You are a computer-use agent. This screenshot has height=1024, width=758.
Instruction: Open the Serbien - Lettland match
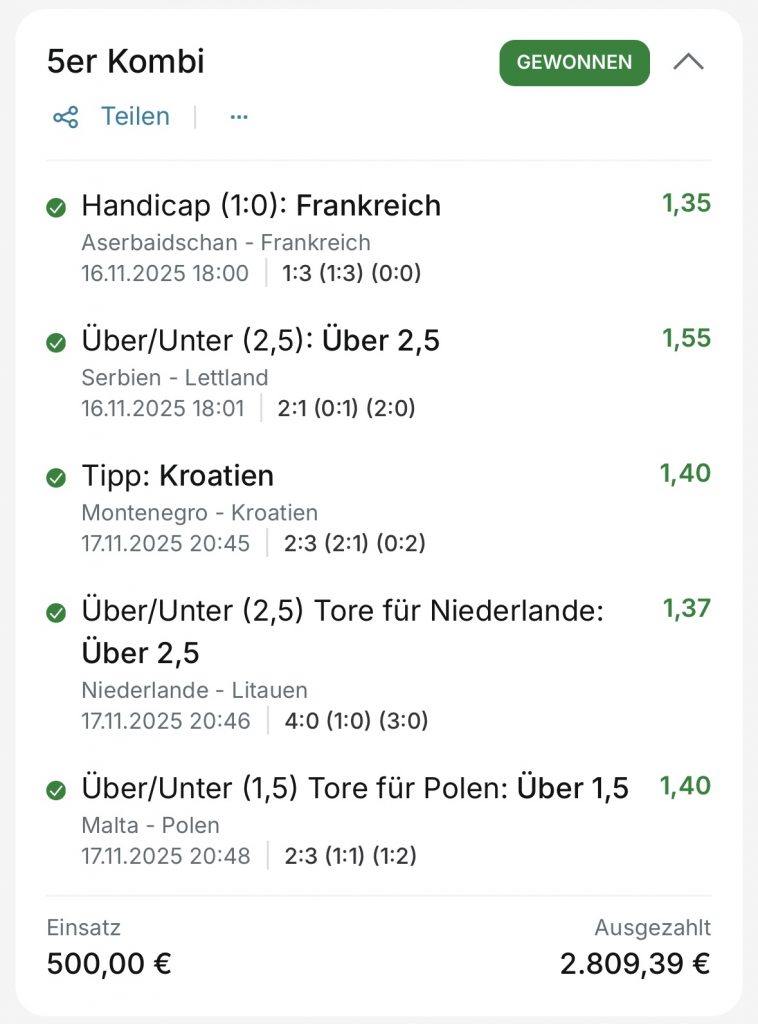point(175,377)
